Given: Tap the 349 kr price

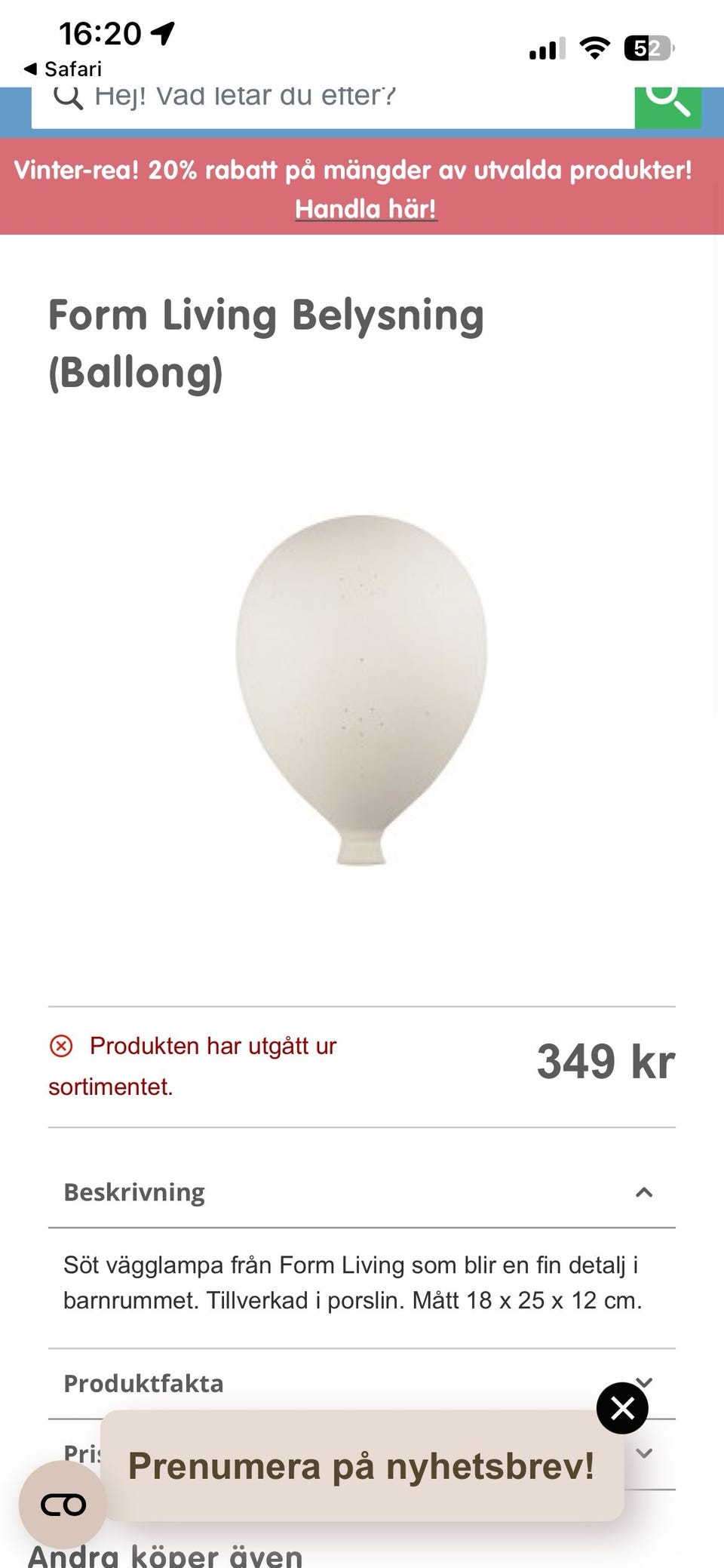Looking at the screenshot, I should (x=604, y=1062).
